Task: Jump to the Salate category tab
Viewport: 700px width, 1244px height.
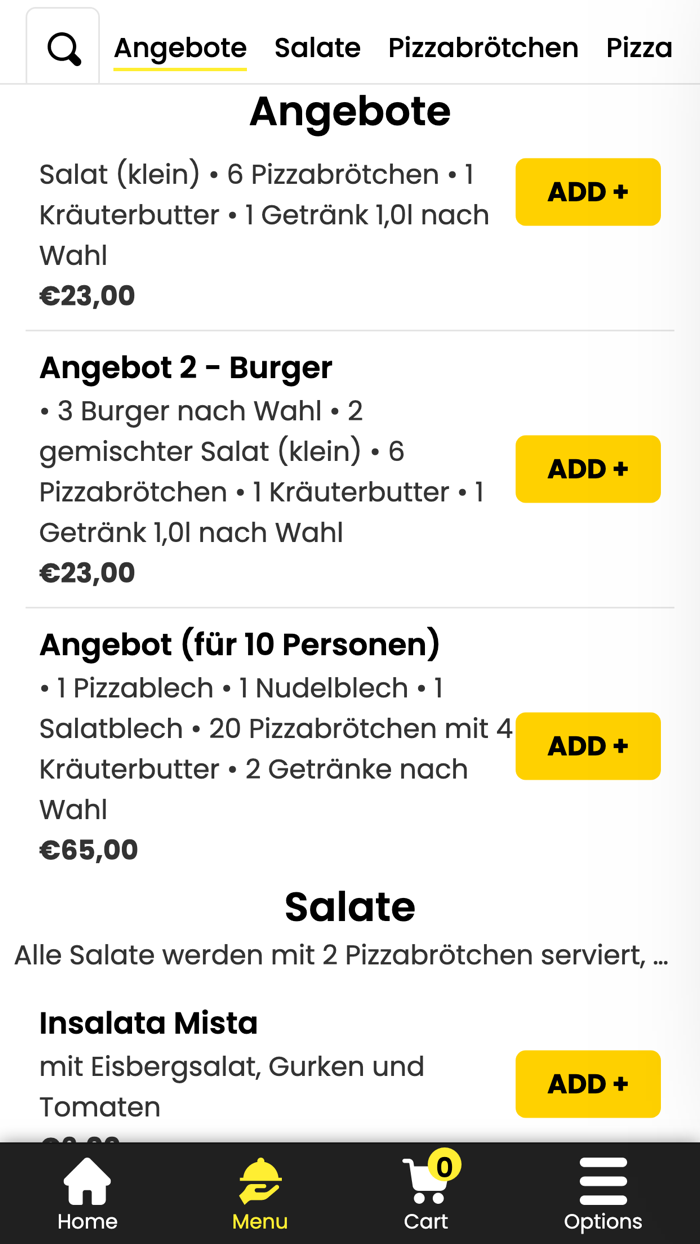Action: pyautogui.click(x=317, y=48)
